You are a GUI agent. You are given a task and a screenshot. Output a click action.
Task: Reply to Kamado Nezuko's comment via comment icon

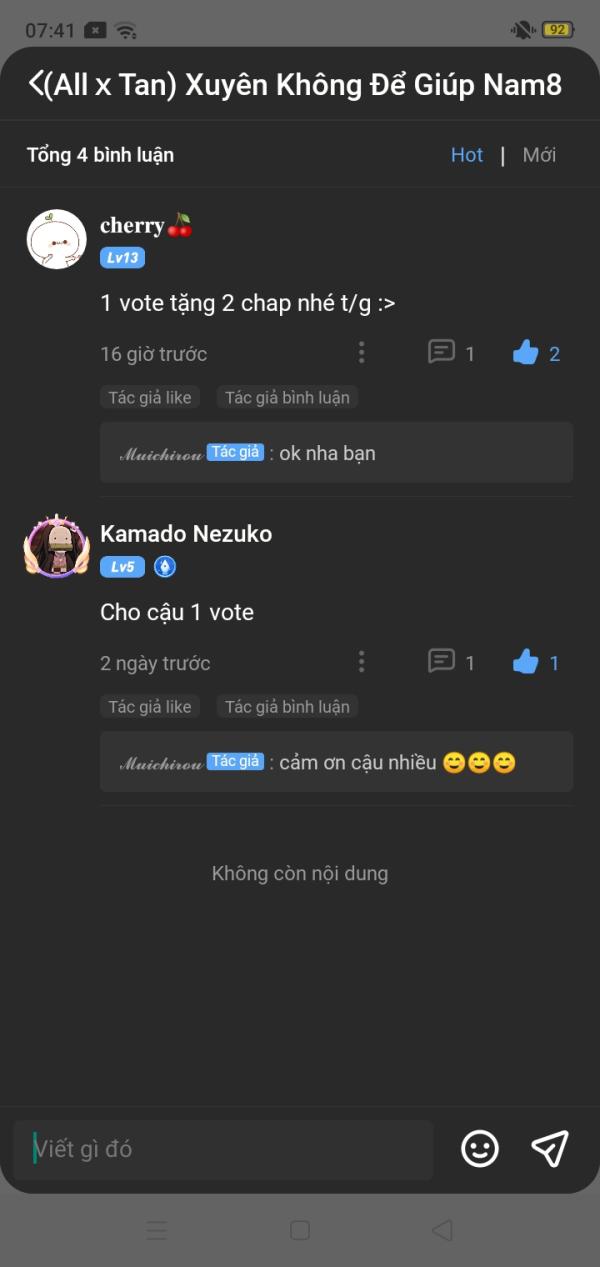pyautogui.click(x=442, y=661)
